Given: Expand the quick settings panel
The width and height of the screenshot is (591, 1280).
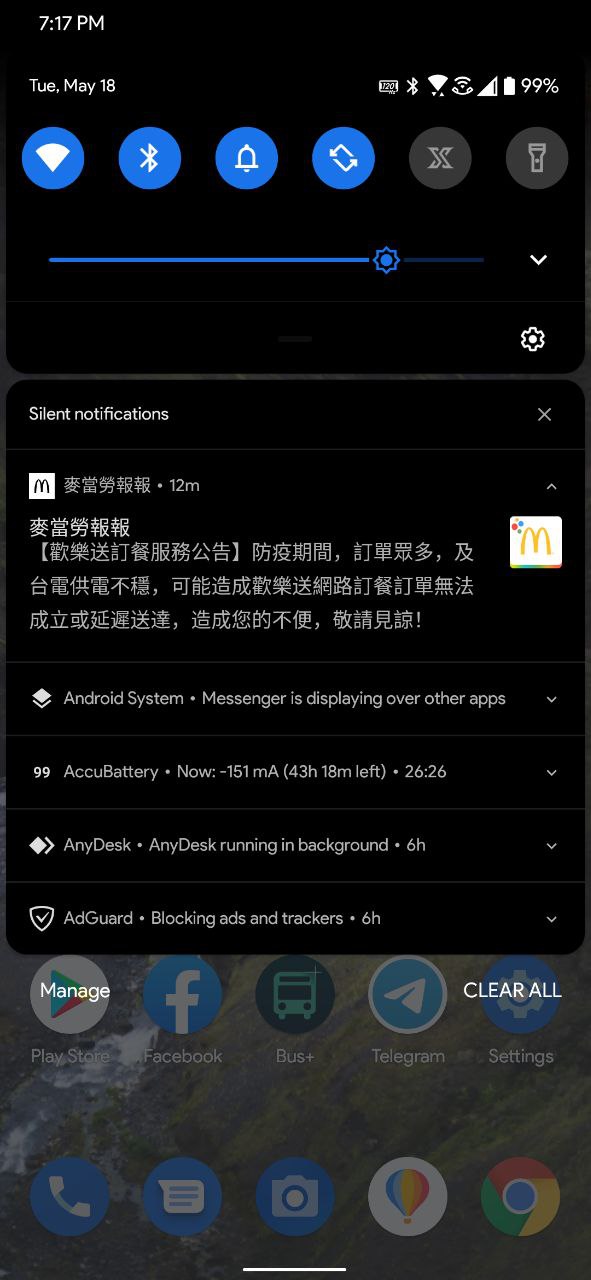Looking at the screenshot, I should 538,260.
